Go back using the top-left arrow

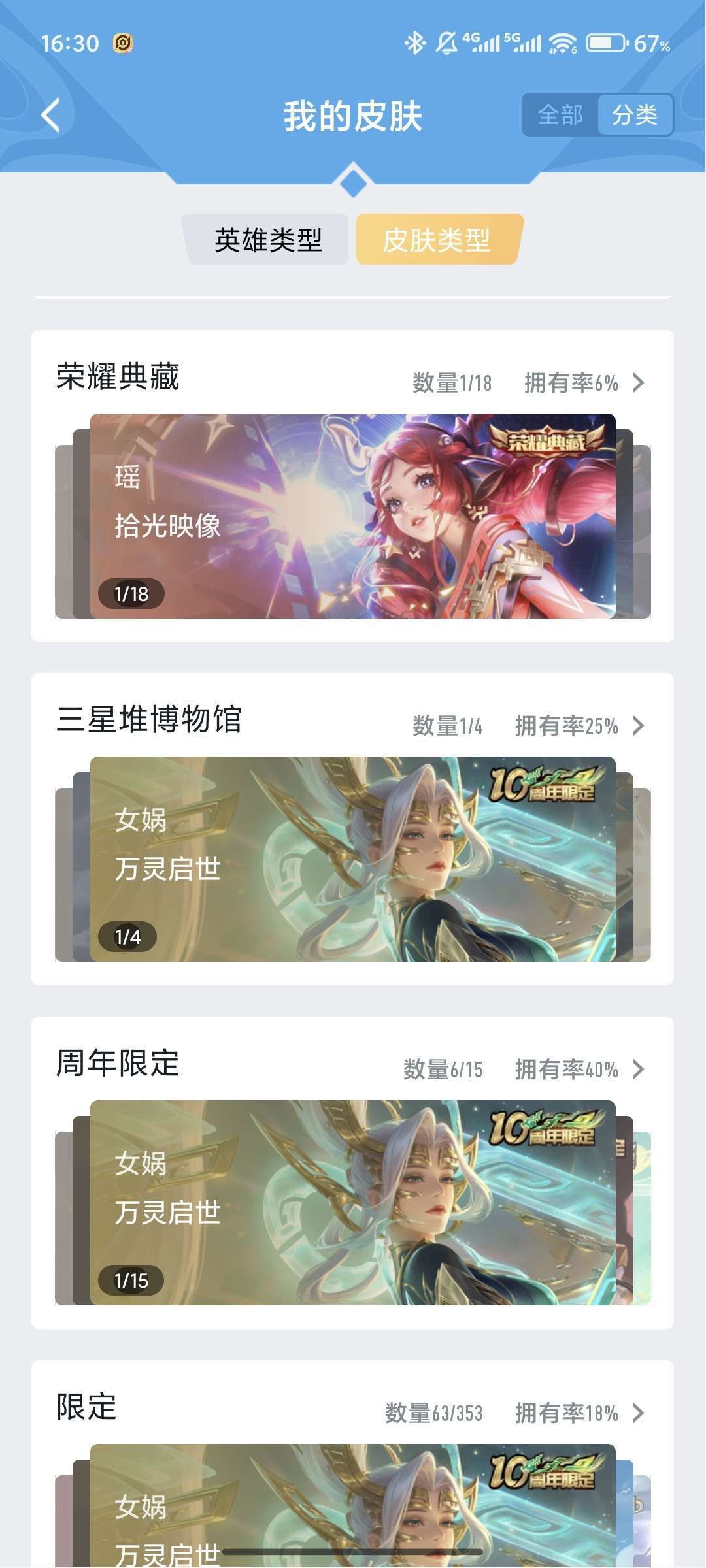(x=51, y=116)
